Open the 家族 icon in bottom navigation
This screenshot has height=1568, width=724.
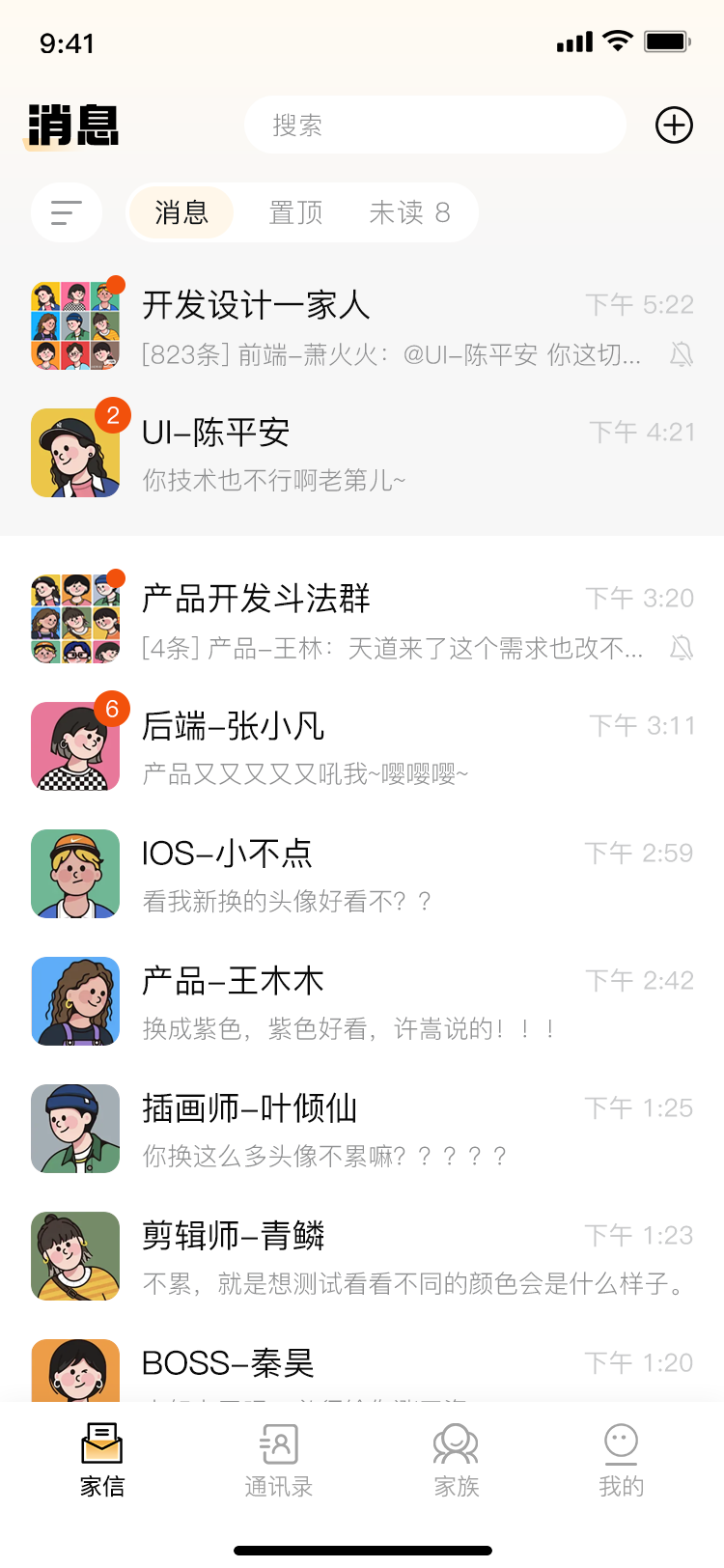tap(455, 1443)
